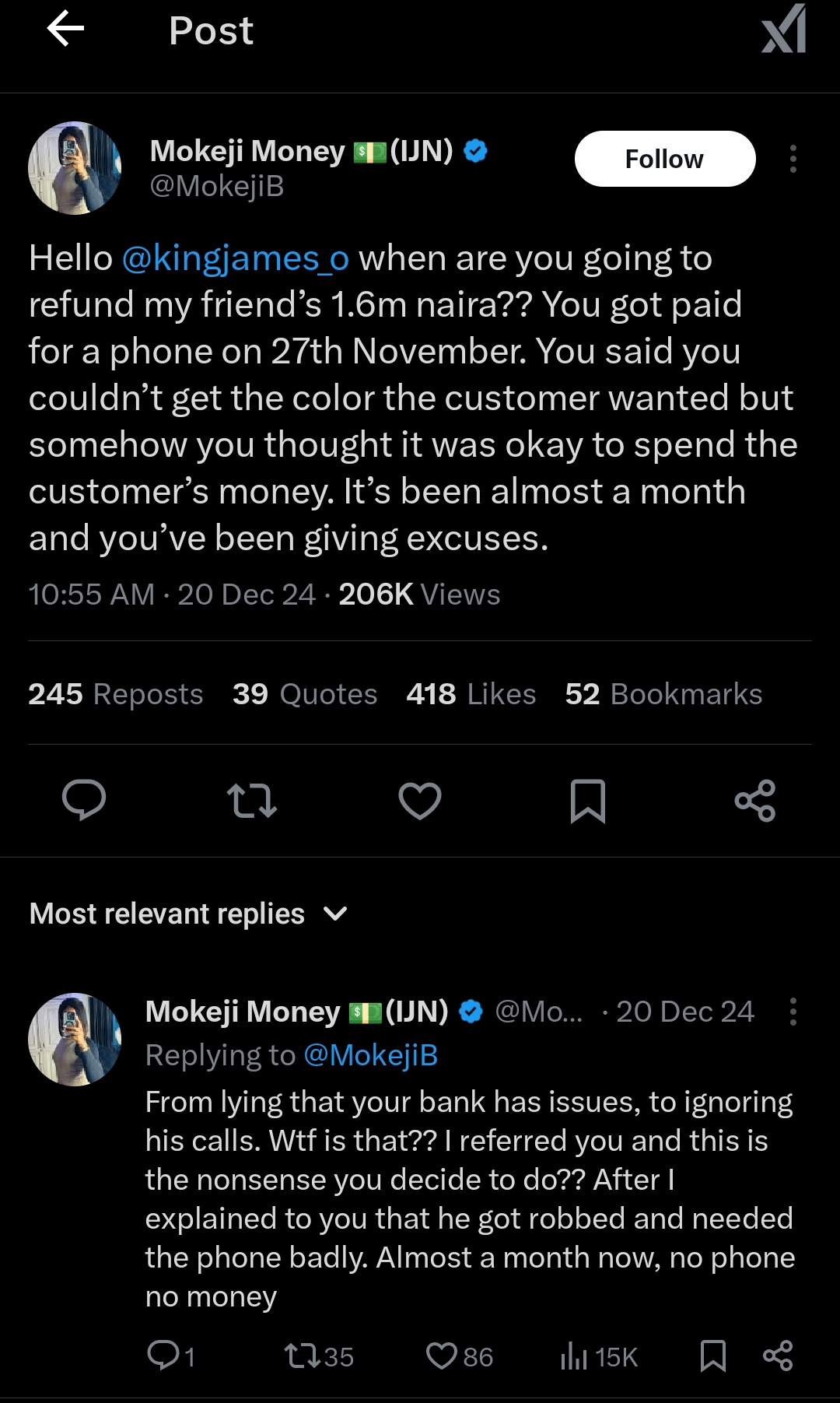Follow Mokeji Money
Screen dimensions: 840x1403
tap(664, 159)
